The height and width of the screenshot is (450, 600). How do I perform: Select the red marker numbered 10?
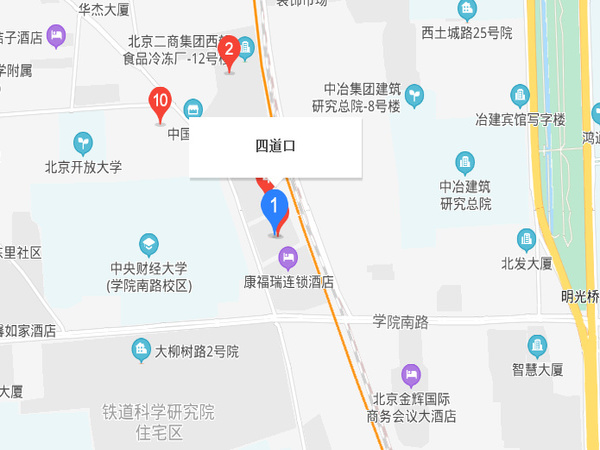pyautogui.click(x=159, y=101)
